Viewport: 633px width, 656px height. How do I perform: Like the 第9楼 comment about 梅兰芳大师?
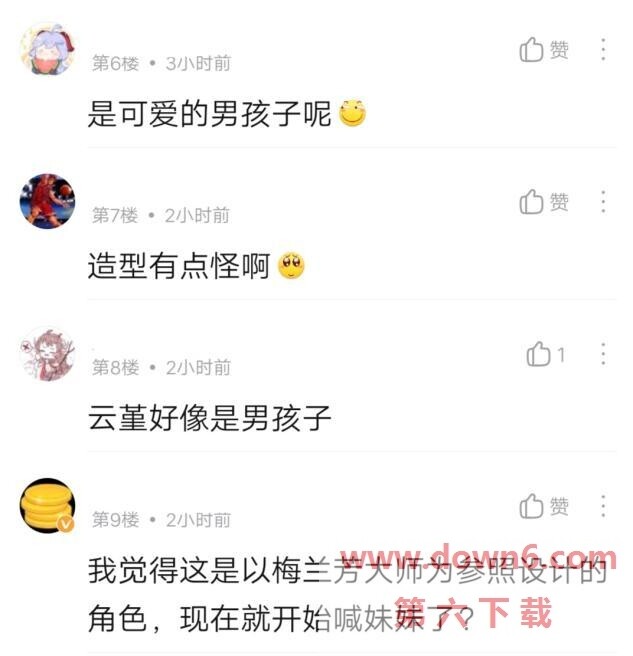pos(544,506)
